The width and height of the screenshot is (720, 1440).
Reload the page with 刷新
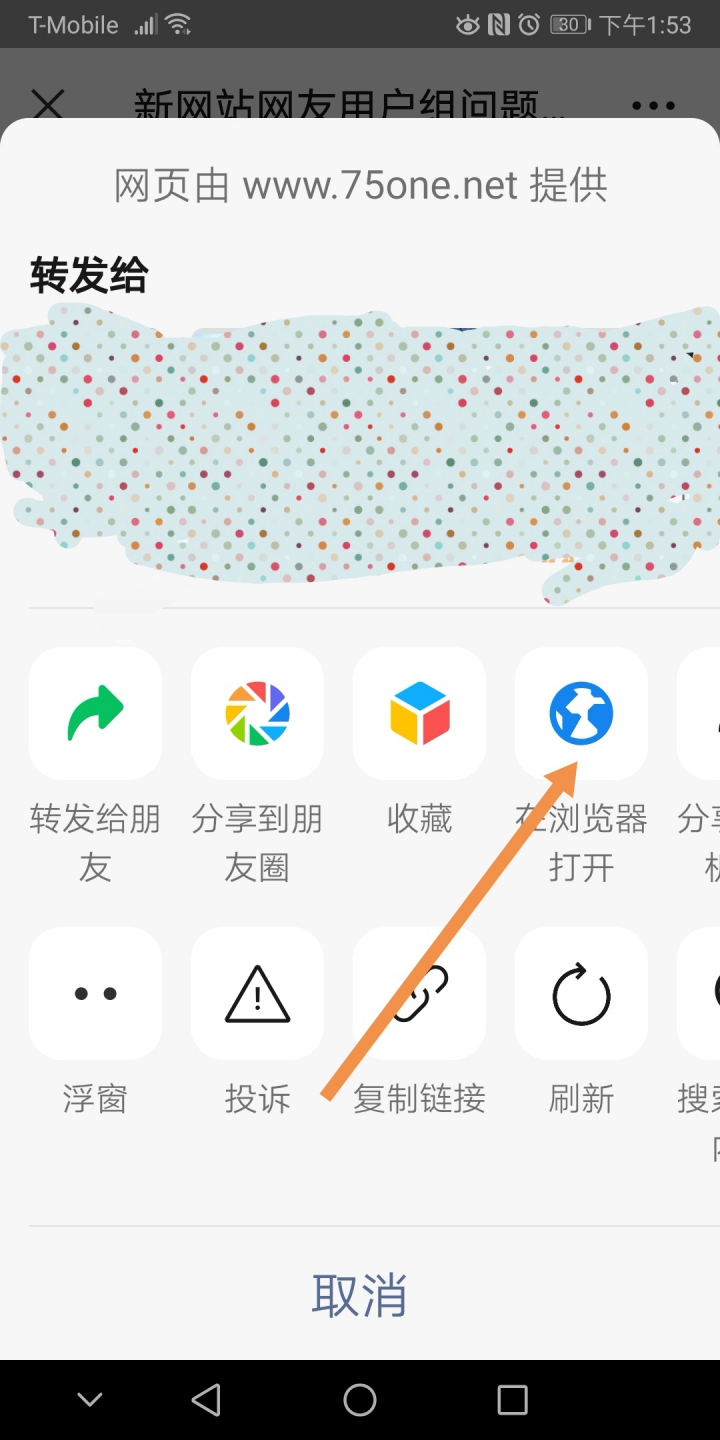(581, 994)
